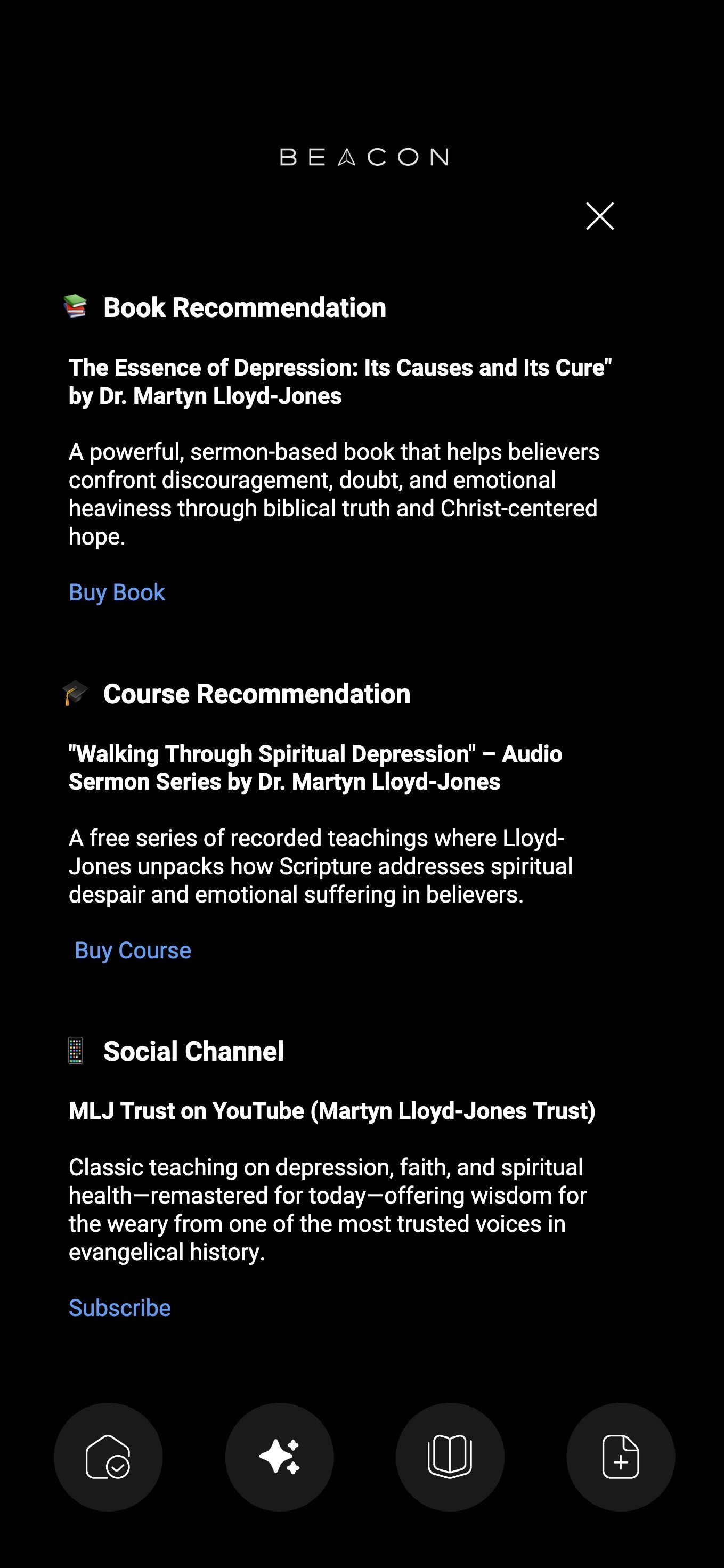Image resolution: width=724 pixels, height=1568 pixels.
Task: Open the Buy Book link
Action: (x=117, y=592)
